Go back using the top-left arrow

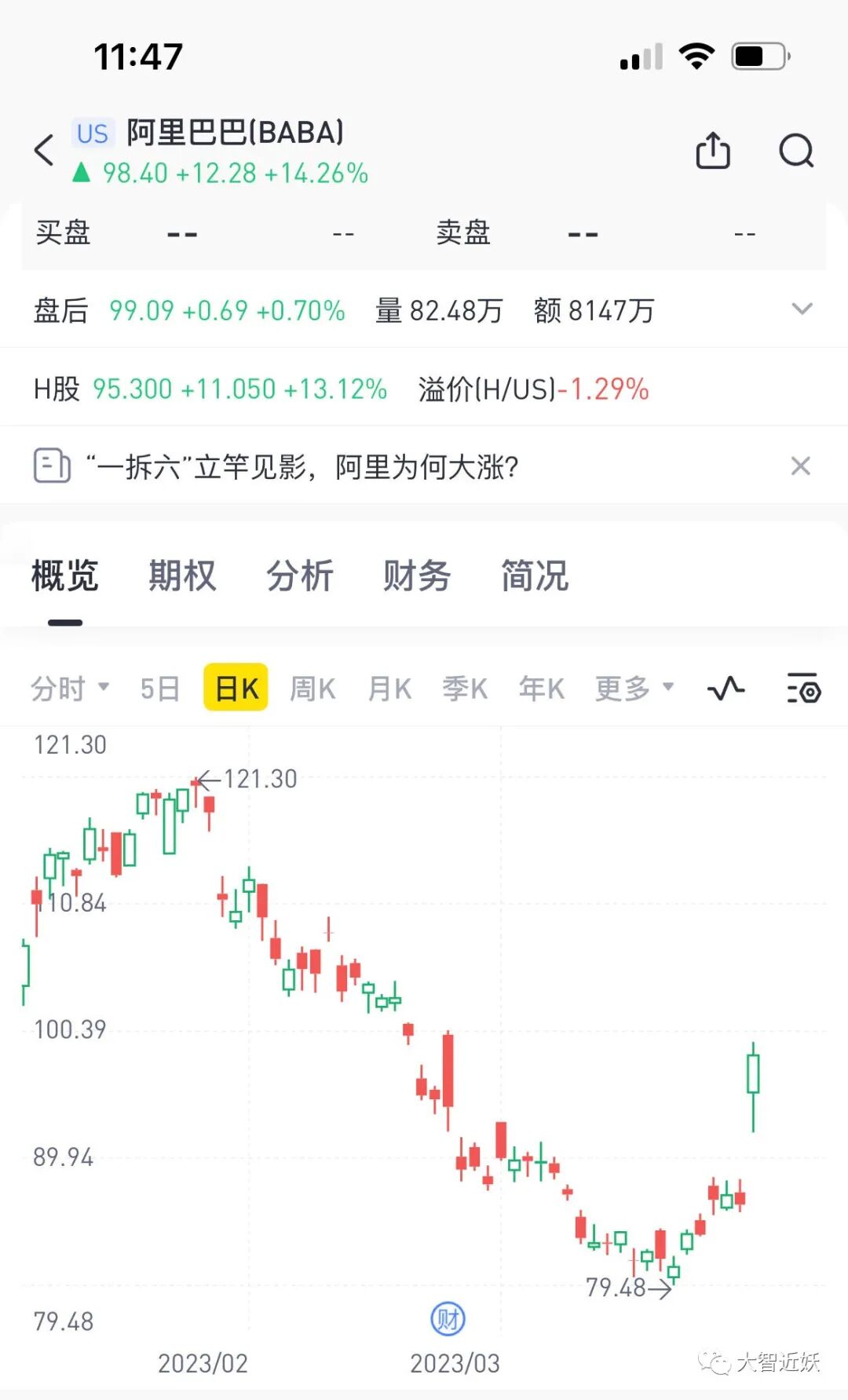pos(44,150)
